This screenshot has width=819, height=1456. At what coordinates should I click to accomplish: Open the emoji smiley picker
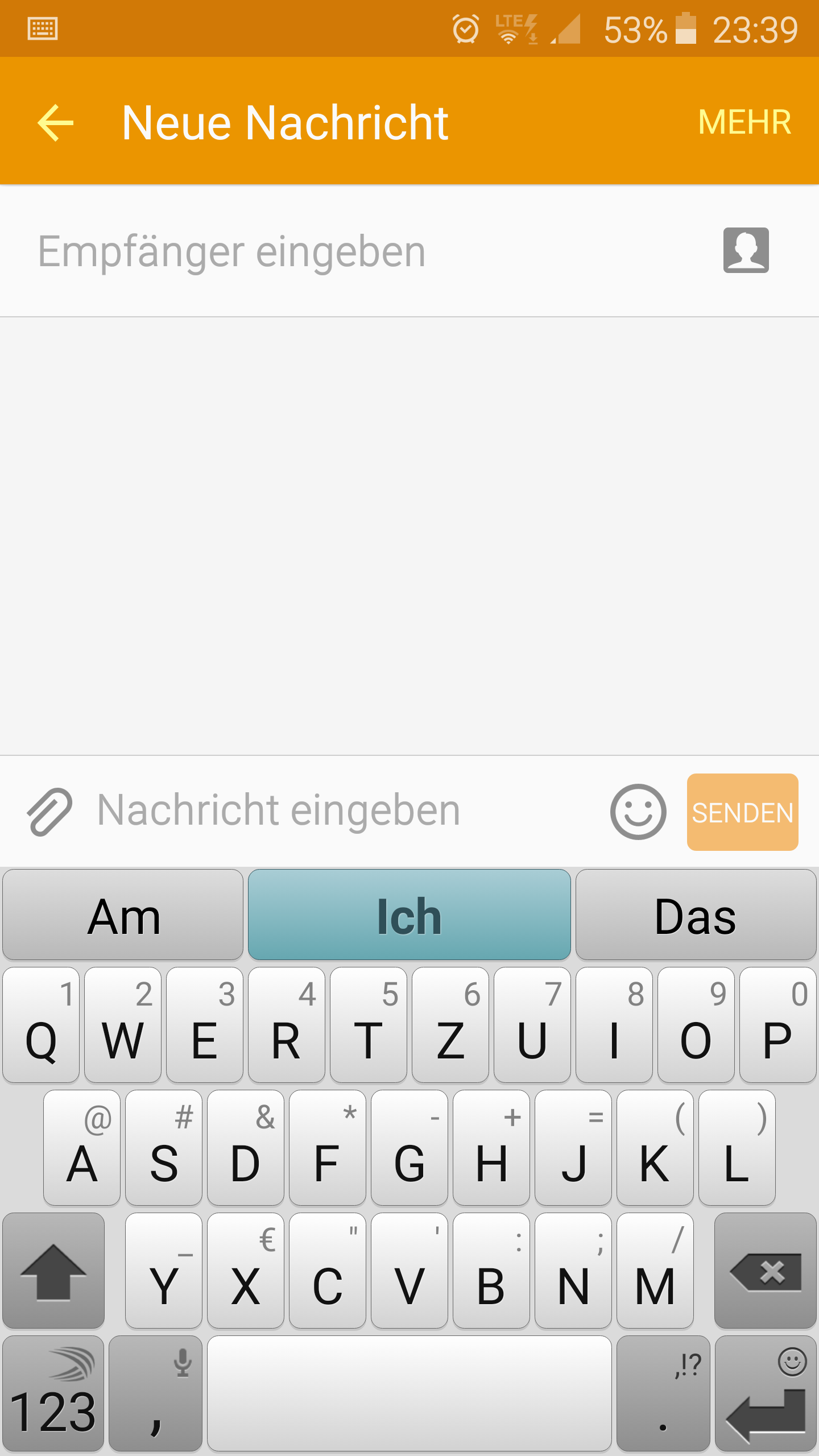(638, 812)
